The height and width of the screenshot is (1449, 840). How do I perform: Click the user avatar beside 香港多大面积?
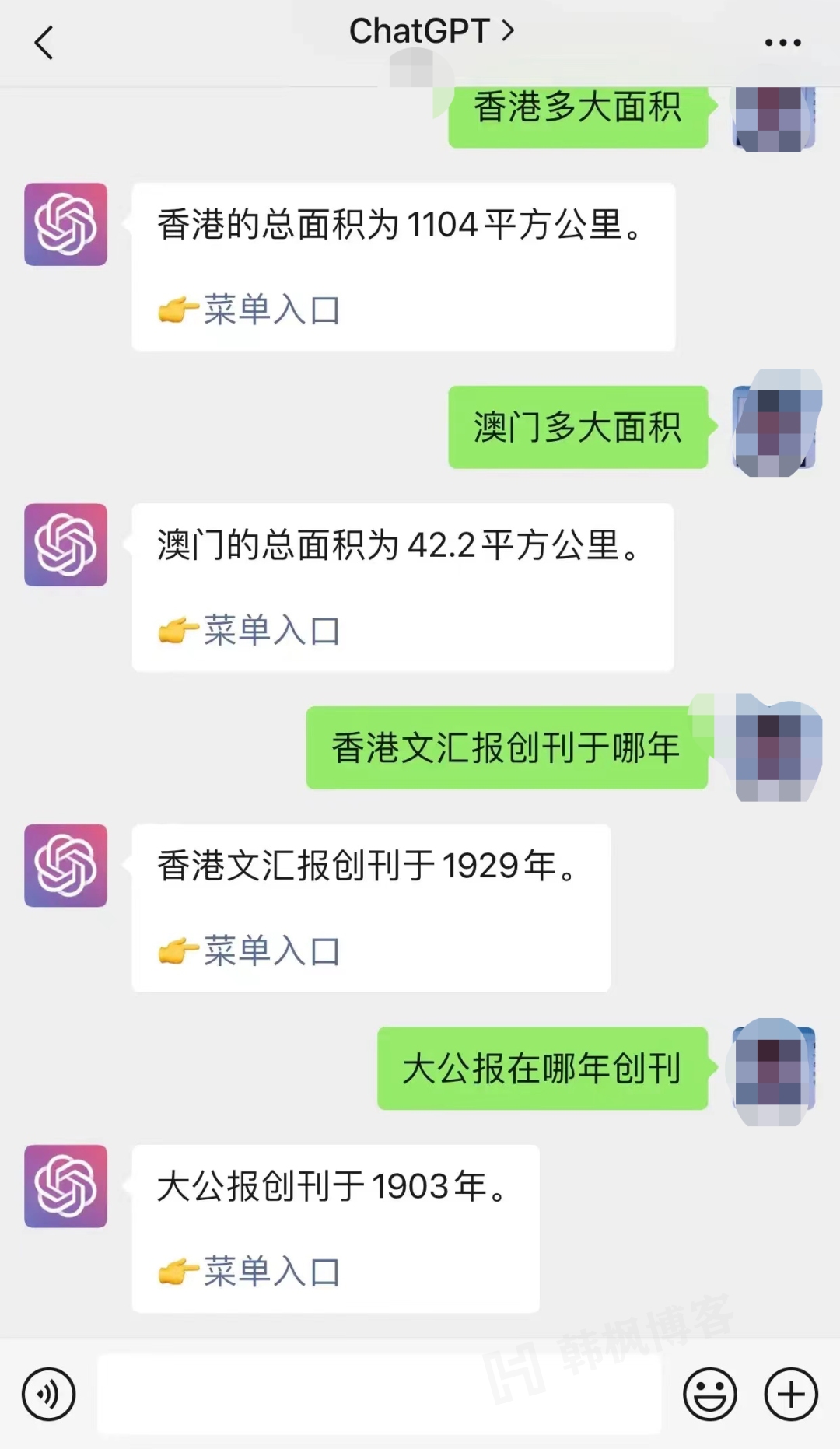[x=770, y=117]
